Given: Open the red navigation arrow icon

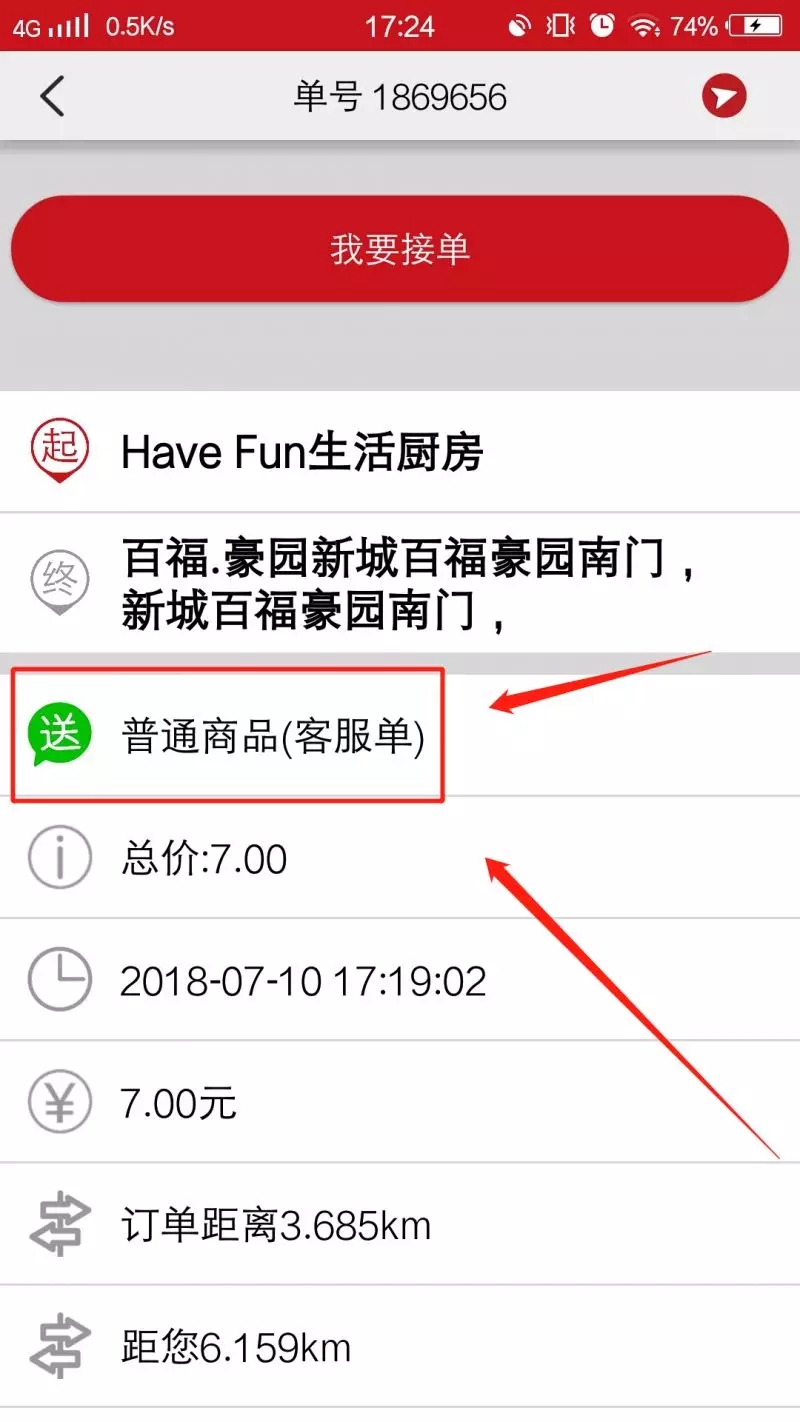Looking at the screenshot, I should tap(724, 97).
